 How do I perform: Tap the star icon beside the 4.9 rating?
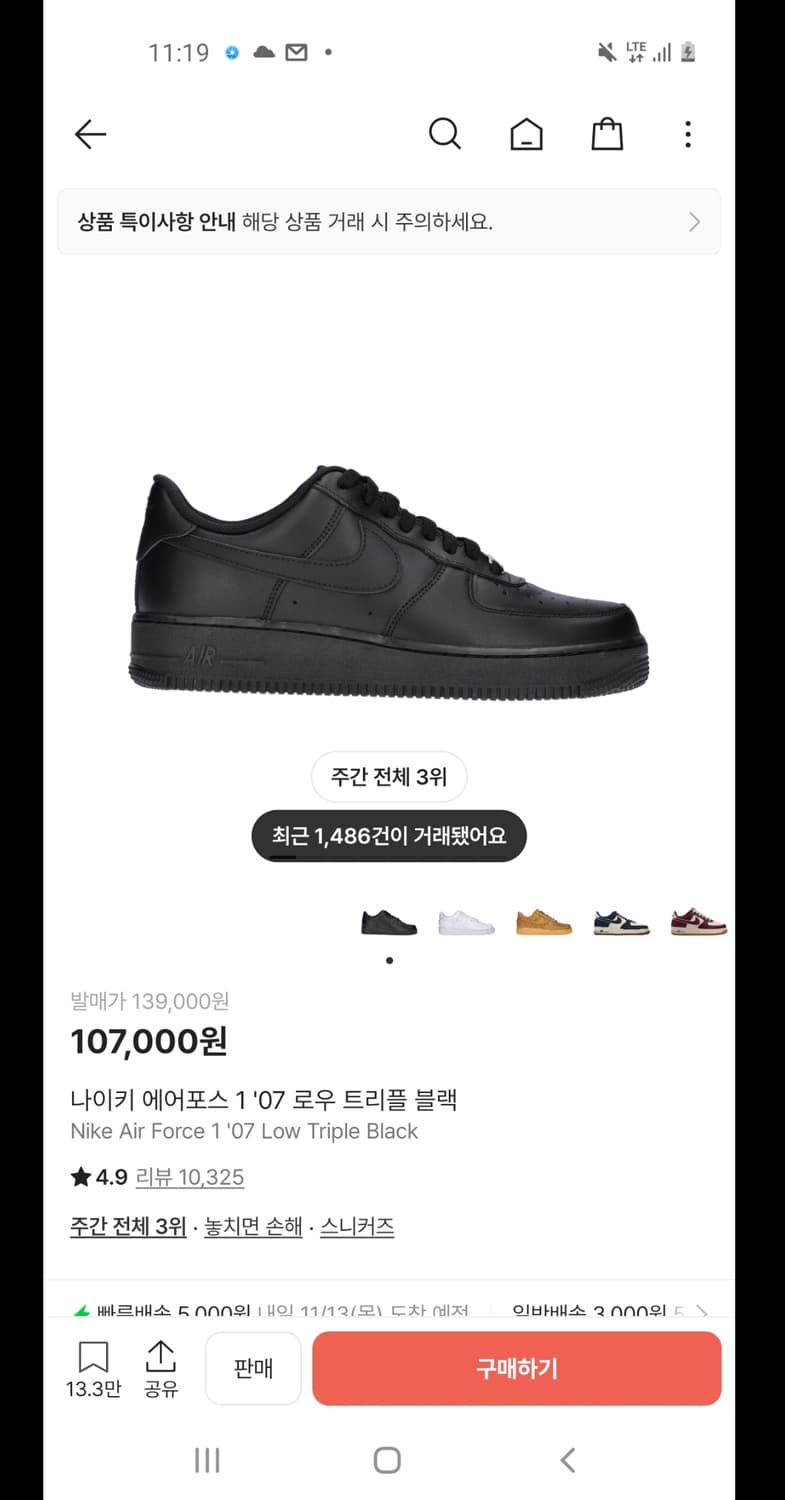(81, 1176)
